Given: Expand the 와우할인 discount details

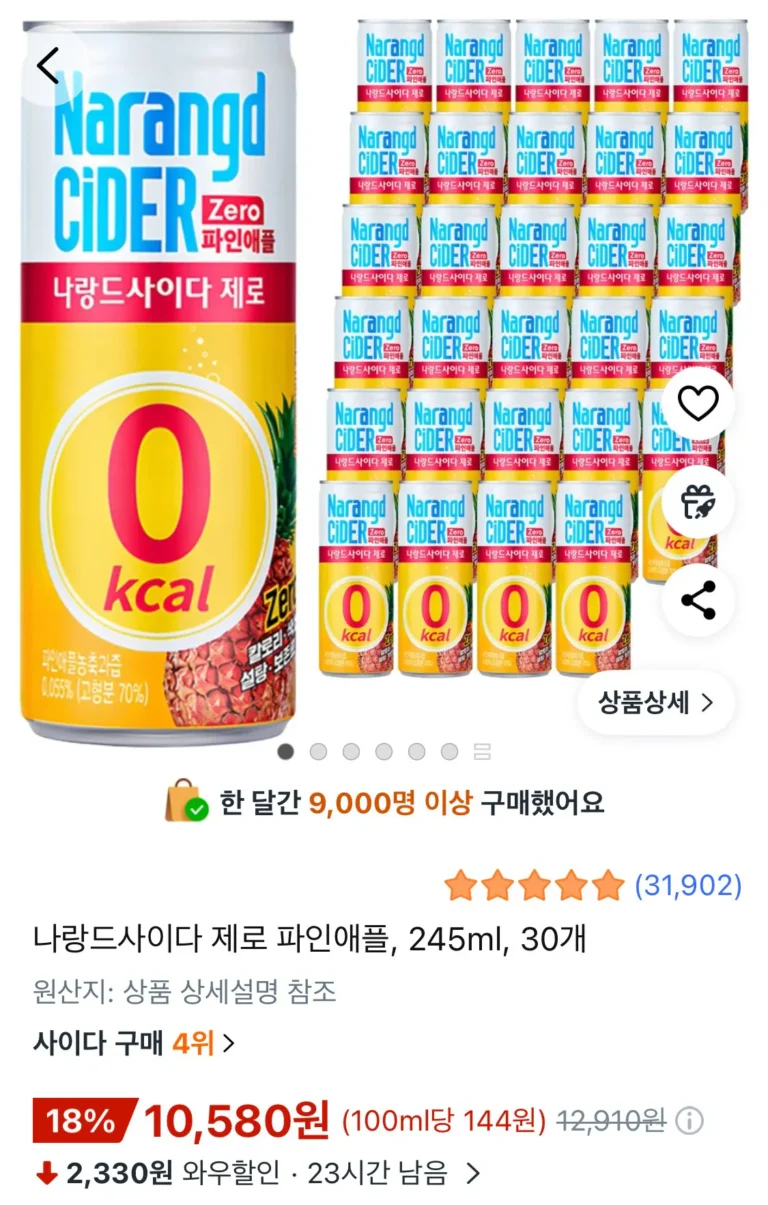Looking at the screenshot, I should (x=258, y=1173).
